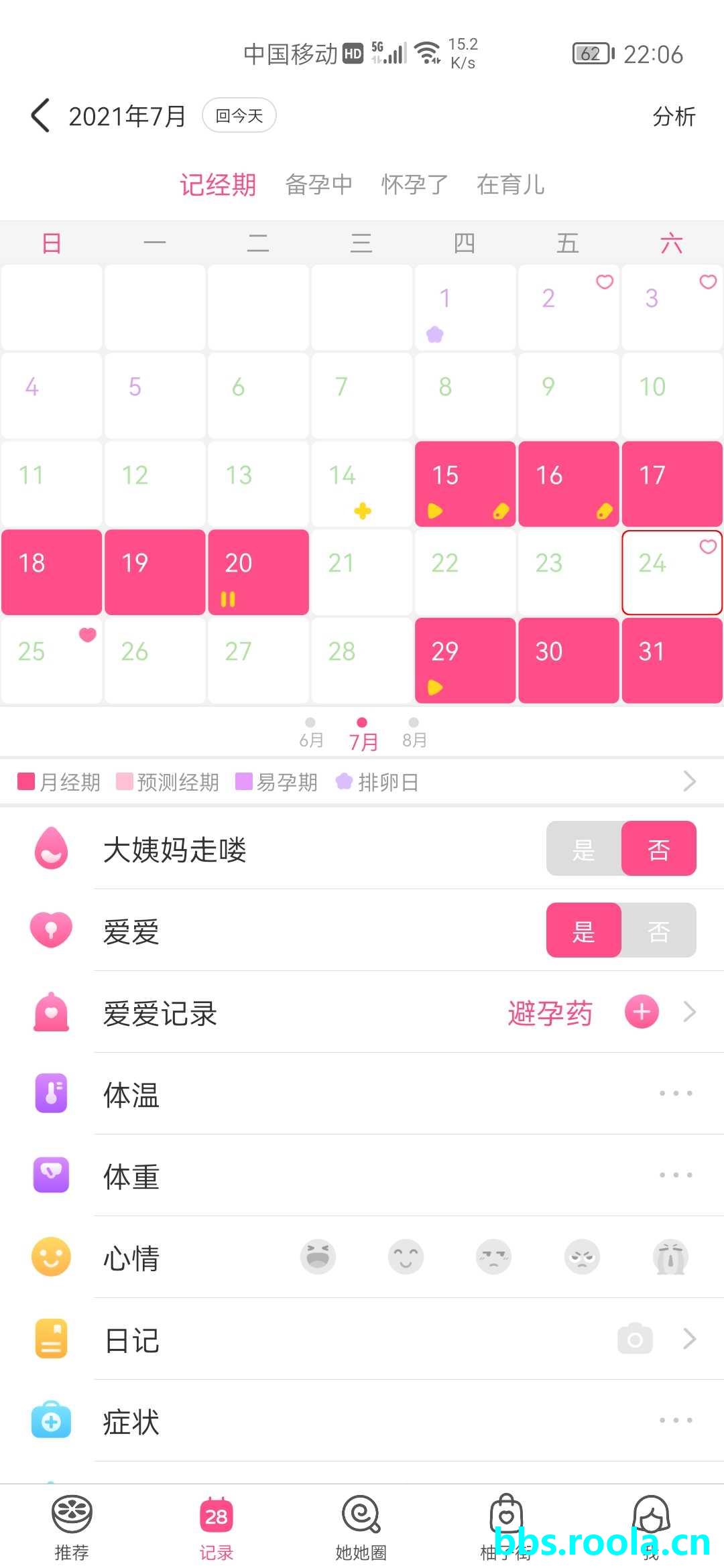This screenshot has height=1568, width=724.
Task: Open the 症状 symptoms row
Action: [x=402, y=1422]
